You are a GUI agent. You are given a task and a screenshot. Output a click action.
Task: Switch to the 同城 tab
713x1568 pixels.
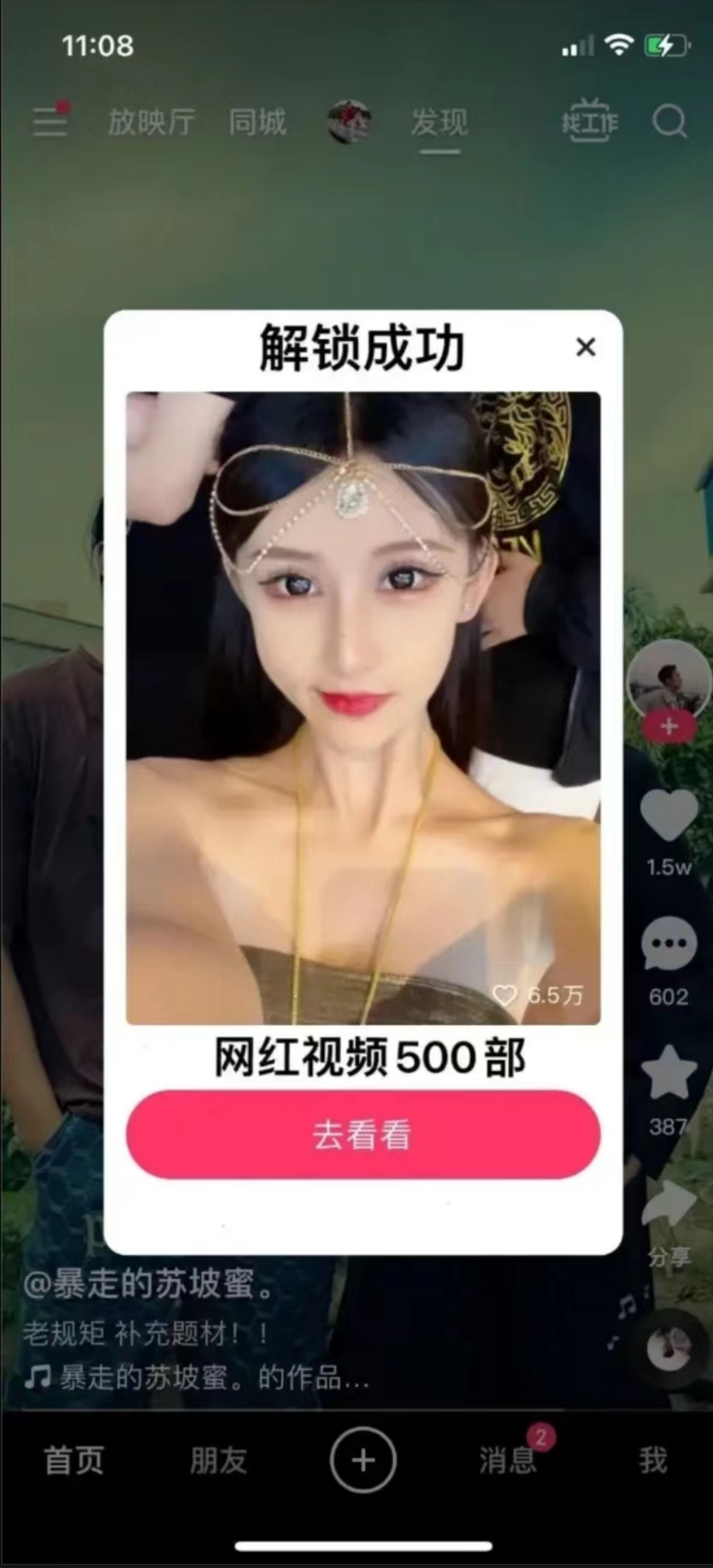[257, 121]
